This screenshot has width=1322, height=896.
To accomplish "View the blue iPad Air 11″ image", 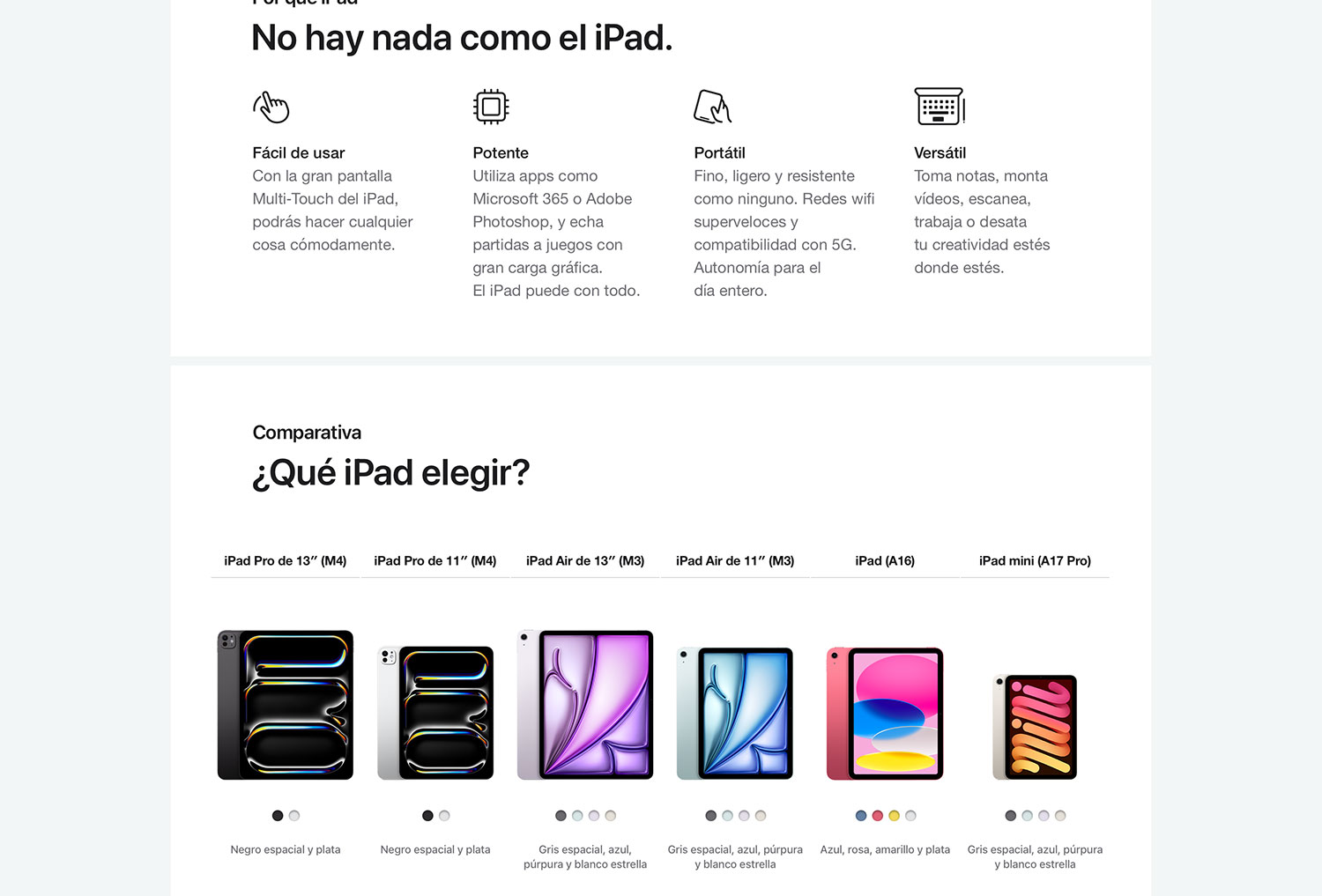I will tap(735, 713).
